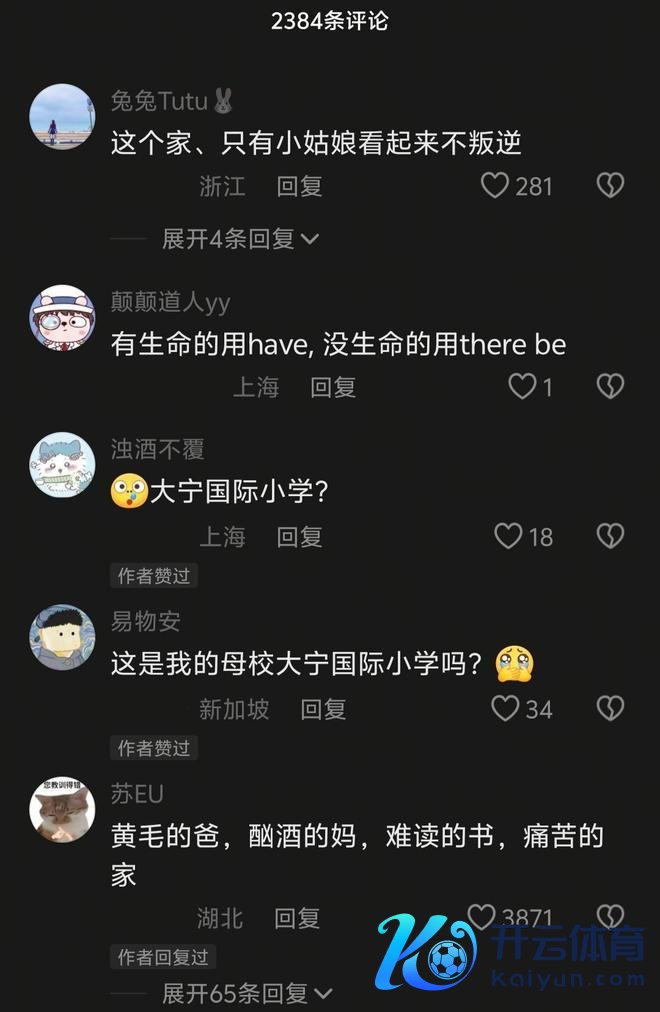Viewport: 660px width, 1012px height.
Task: Expand 4 replies under 兔兔Tutu's comment
Action: [240, 238]
